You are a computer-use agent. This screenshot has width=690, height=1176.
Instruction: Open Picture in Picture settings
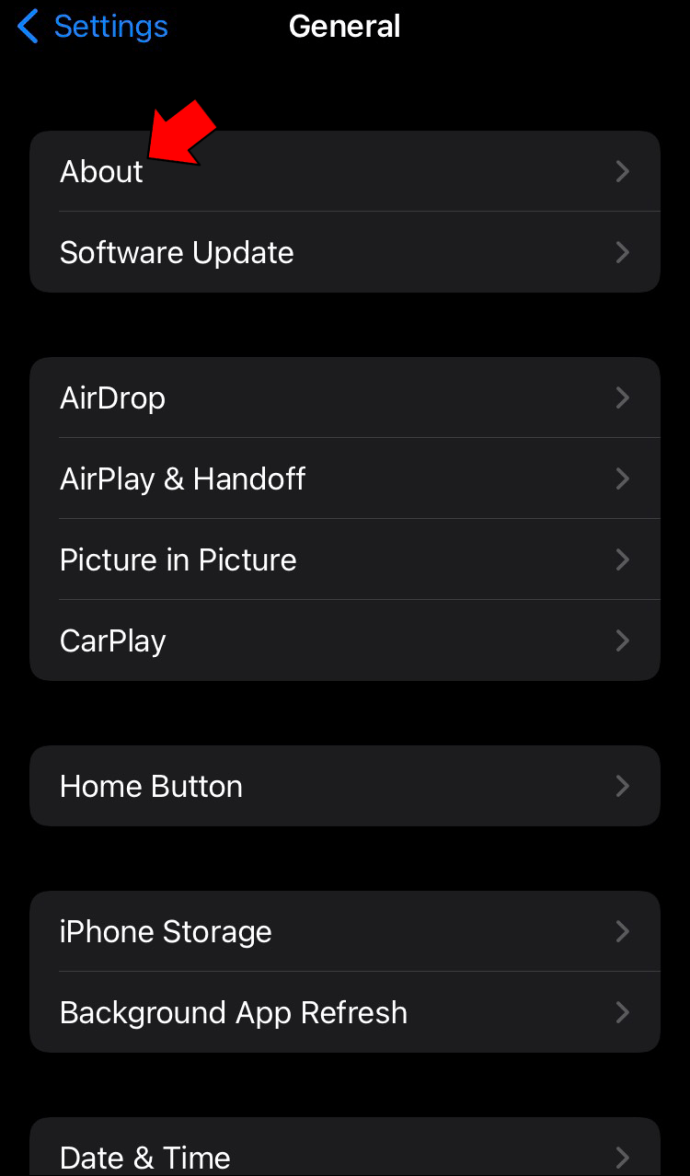point(345,560)
